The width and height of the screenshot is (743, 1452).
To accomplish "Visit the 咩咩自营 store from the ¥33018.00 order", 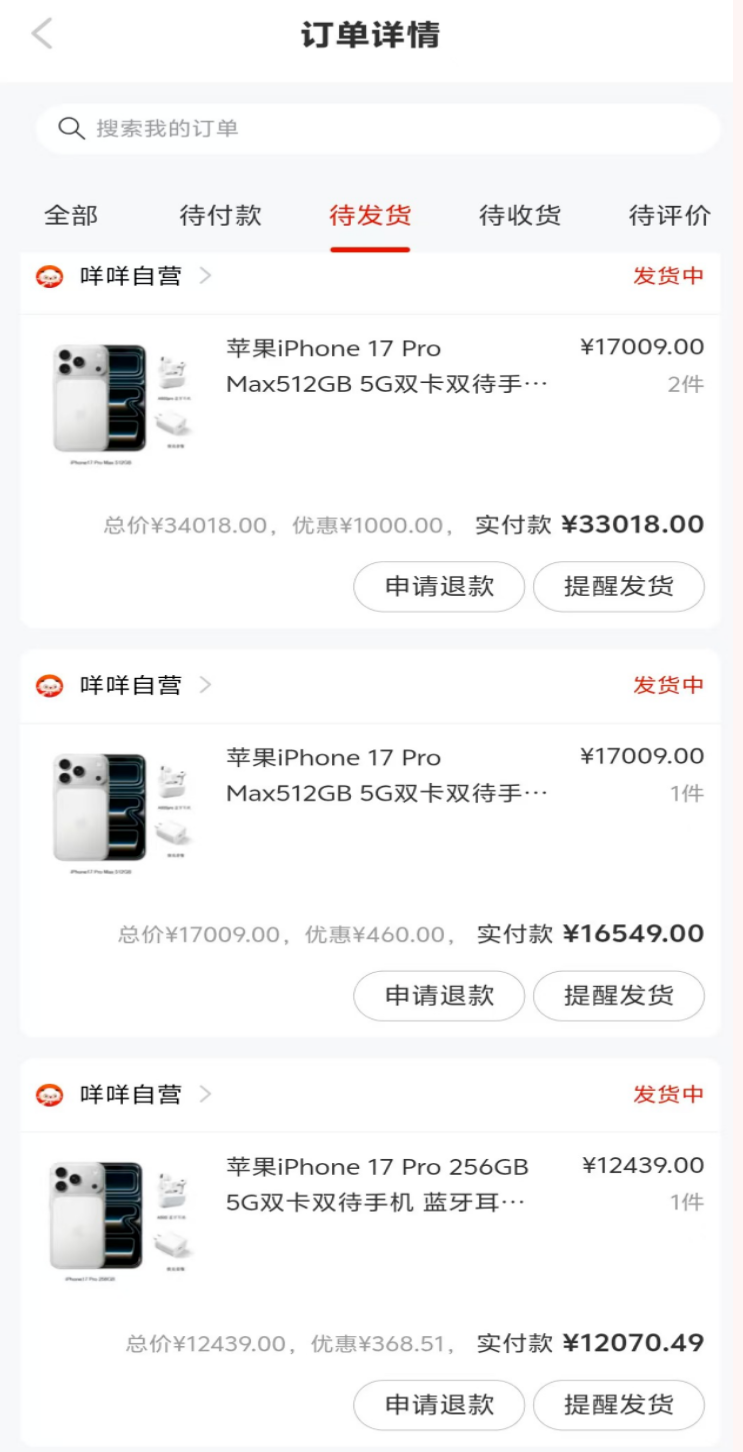I will tap(130, 276).
